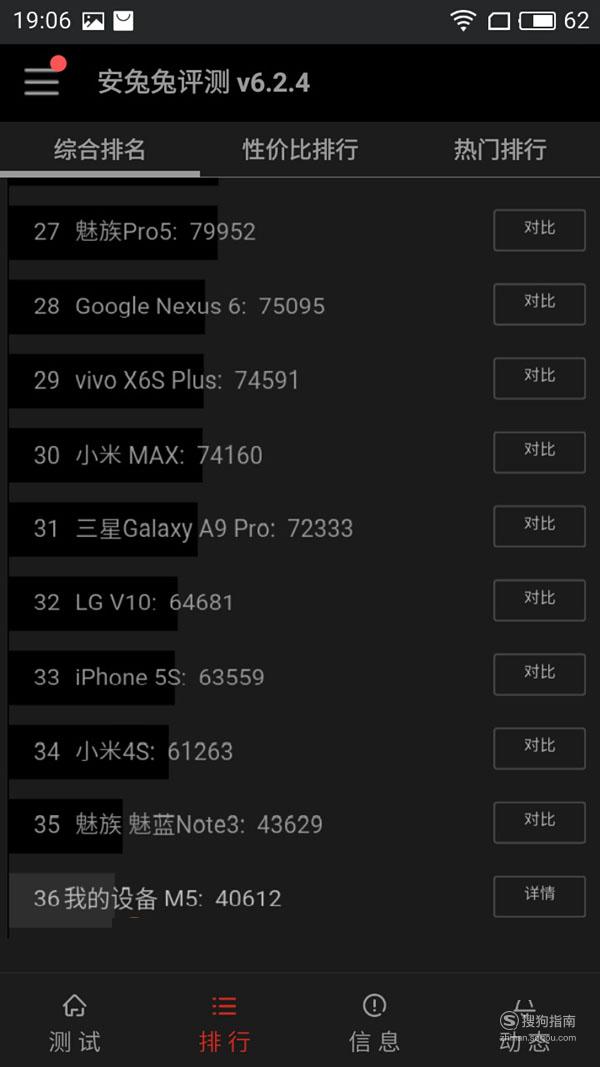Compare with 魅蓝Note3
The height and width of the screenshot is (1067, 600).
point(539,823)
